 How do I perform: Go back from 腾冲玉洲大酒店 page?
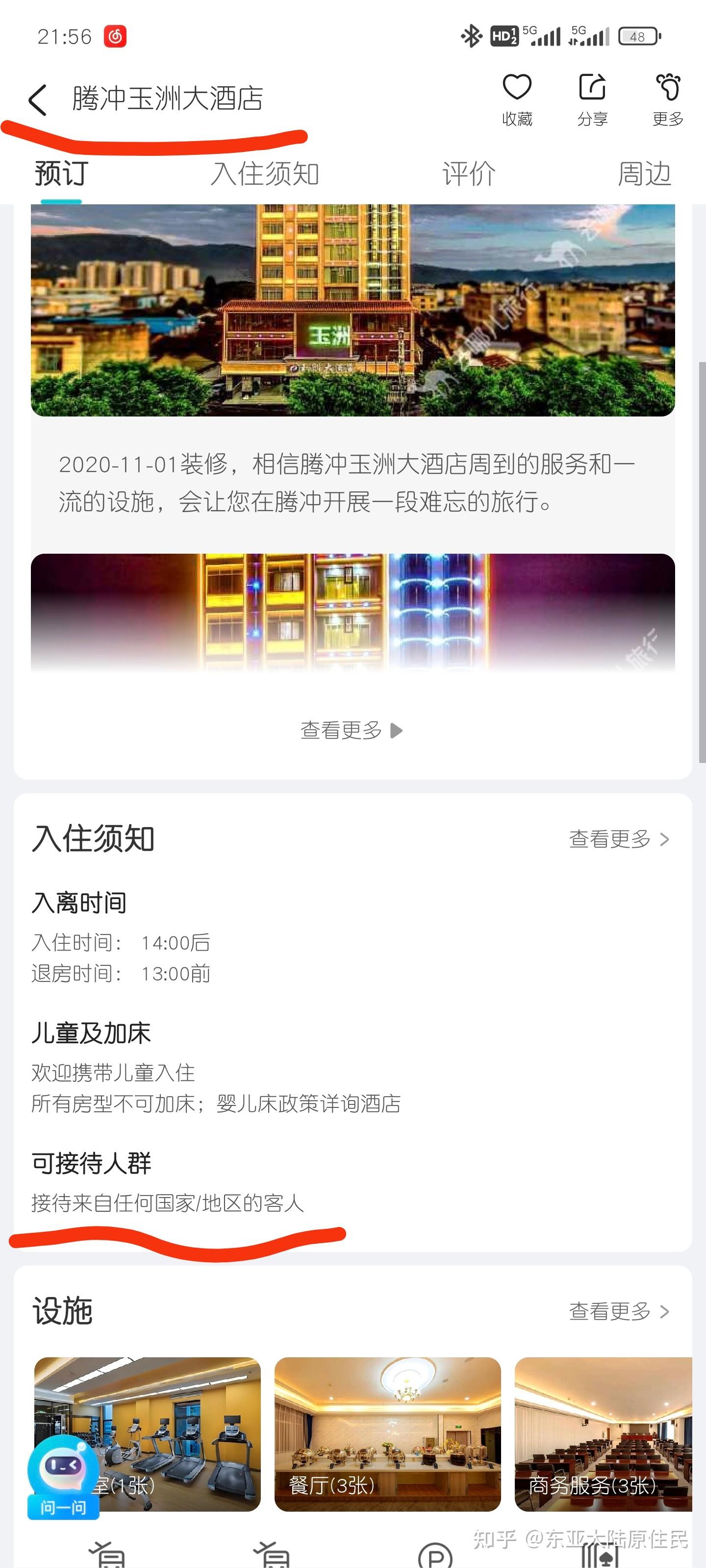coord(38,99)
